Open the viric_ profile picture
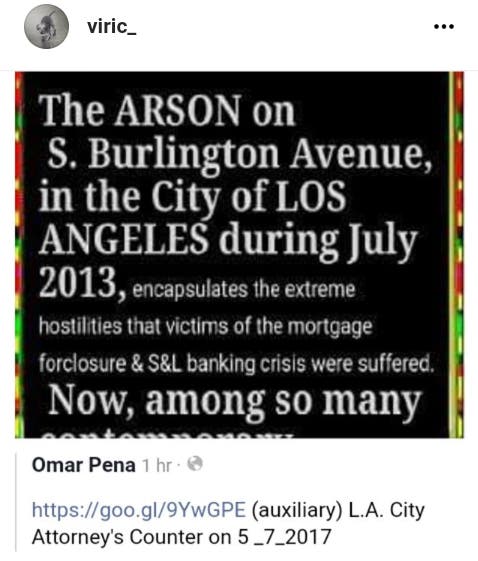 click(x=47, y=26)
